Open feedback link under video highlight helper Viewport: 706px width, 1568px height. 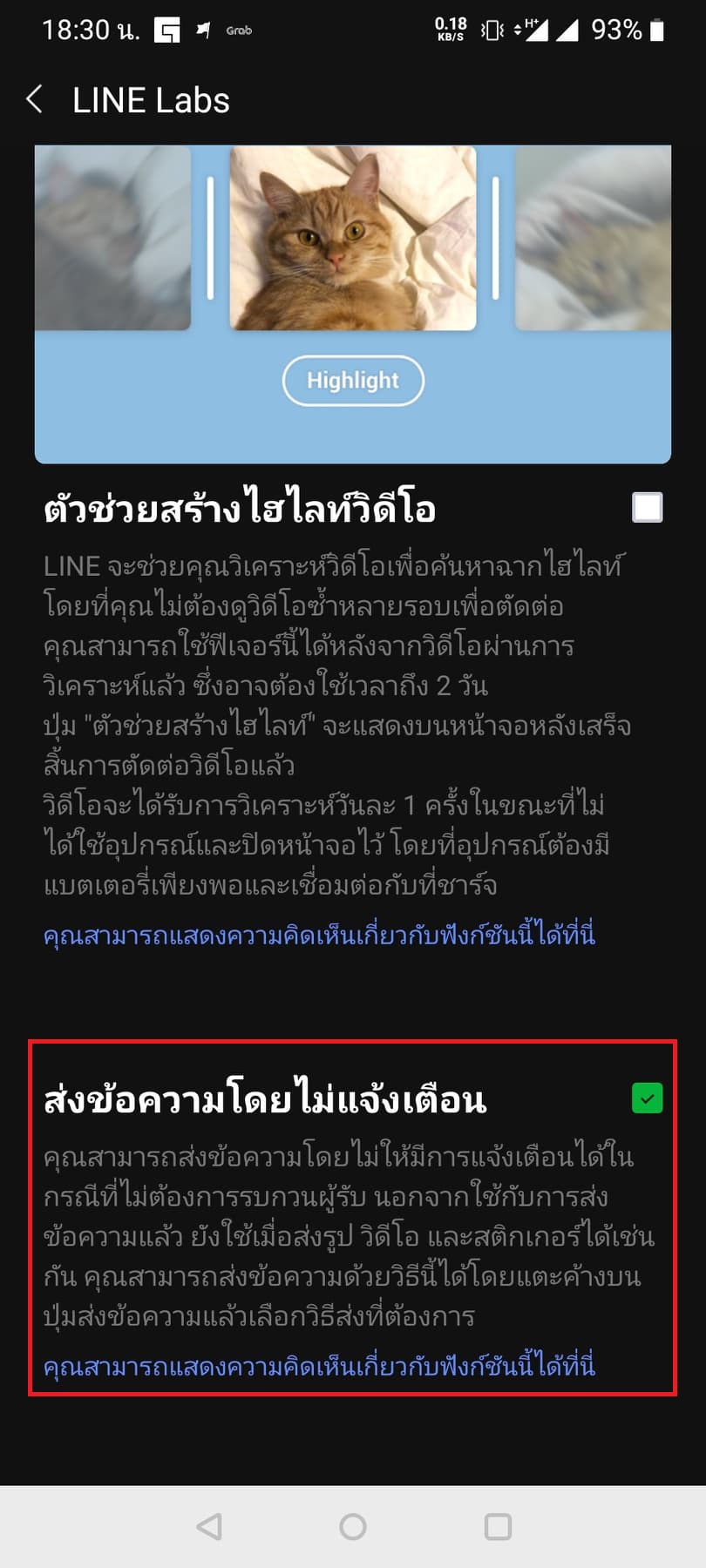319,936
